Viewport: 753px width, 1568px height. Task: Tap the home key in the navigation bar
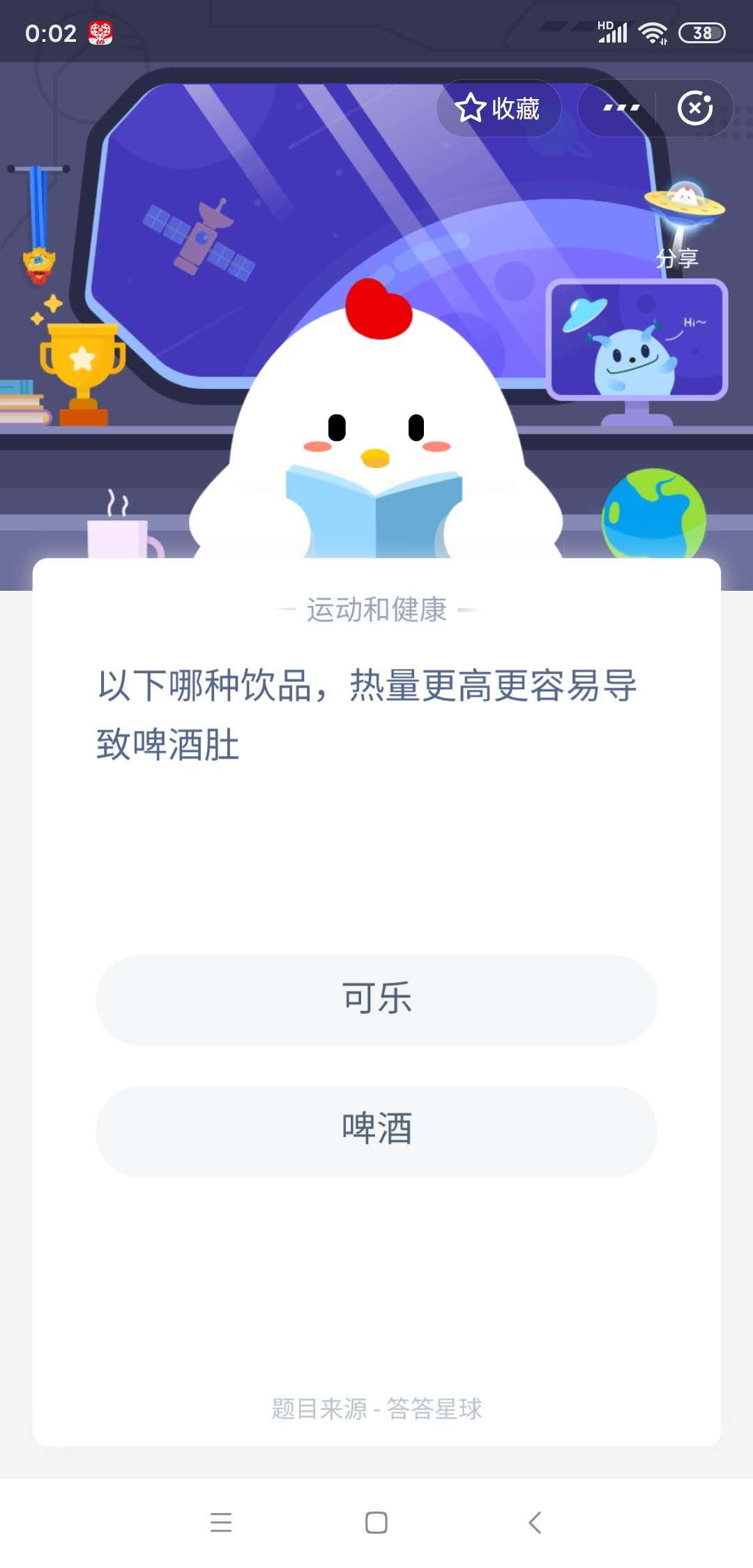pyautogui.click(x=376, y=1522)
